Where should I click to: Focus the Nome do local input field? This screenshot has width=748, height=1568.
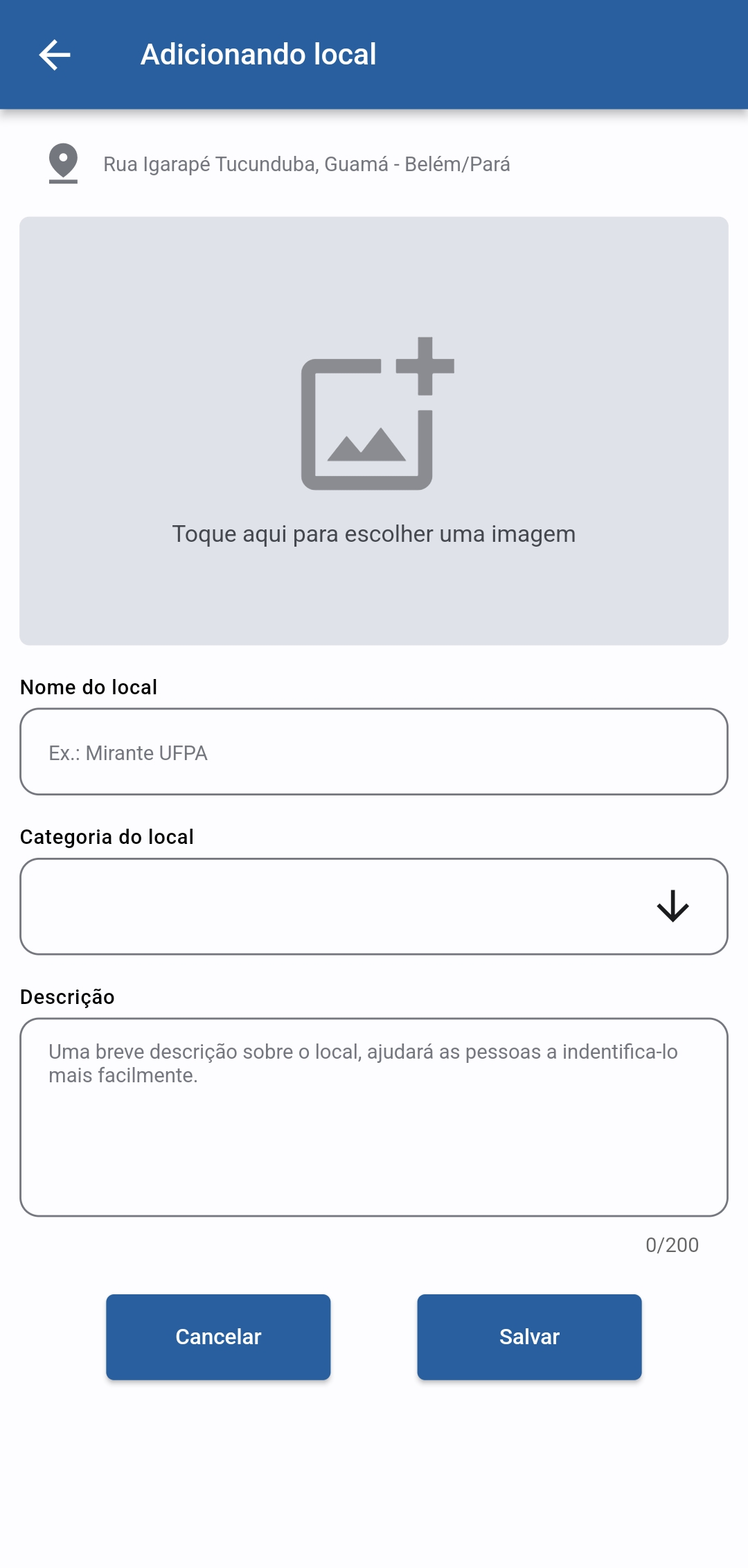374,752
